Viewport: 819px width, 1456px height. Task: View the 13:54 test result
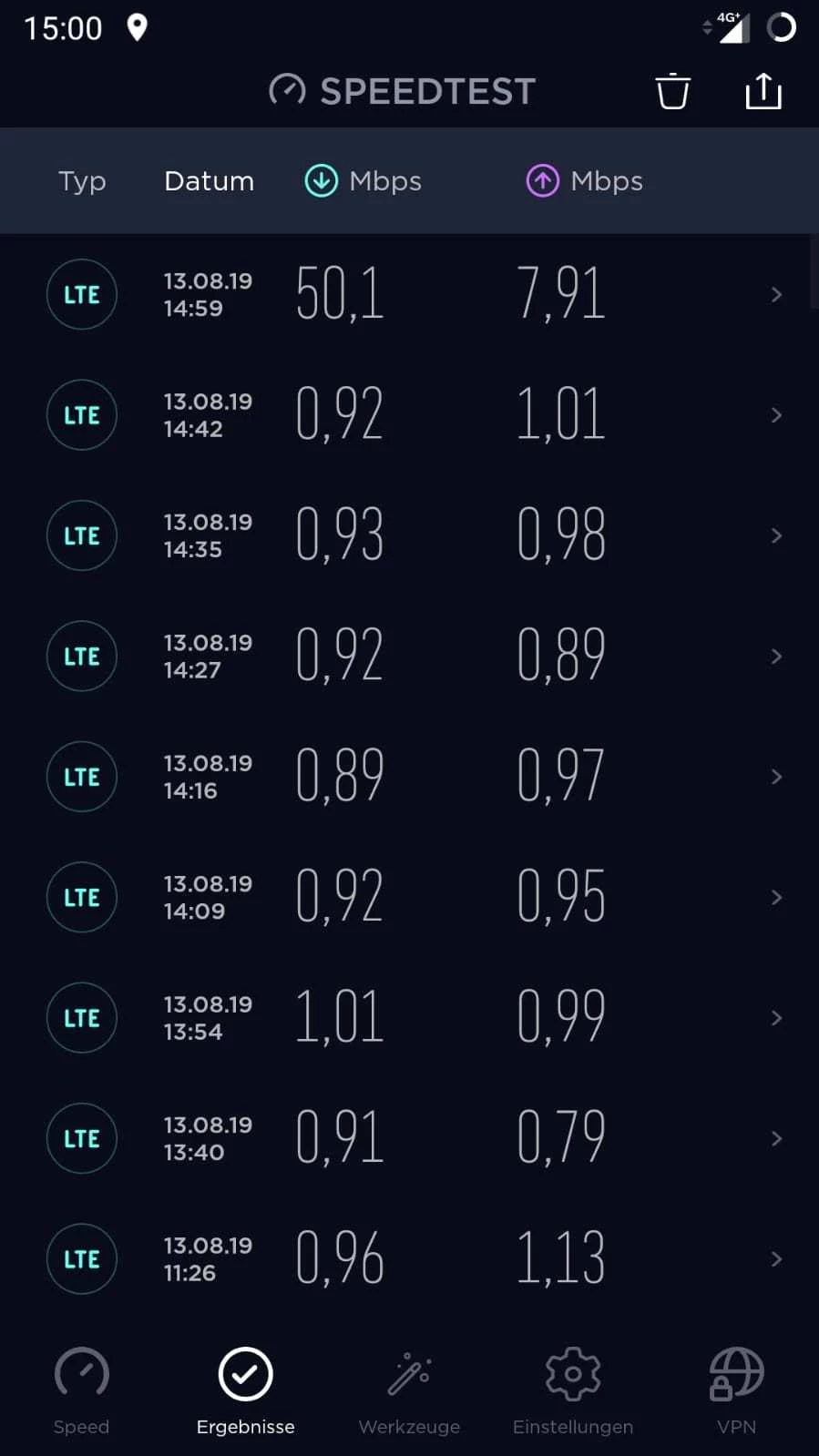click(x=409, y=1017)
